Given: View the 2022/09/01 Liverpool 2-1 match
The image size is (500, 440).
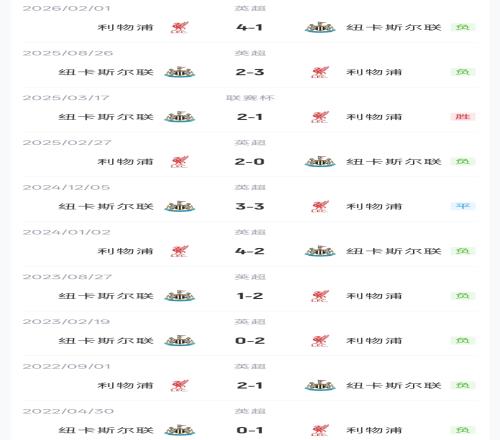Looking at the screenshot, I should pos(250,378).
